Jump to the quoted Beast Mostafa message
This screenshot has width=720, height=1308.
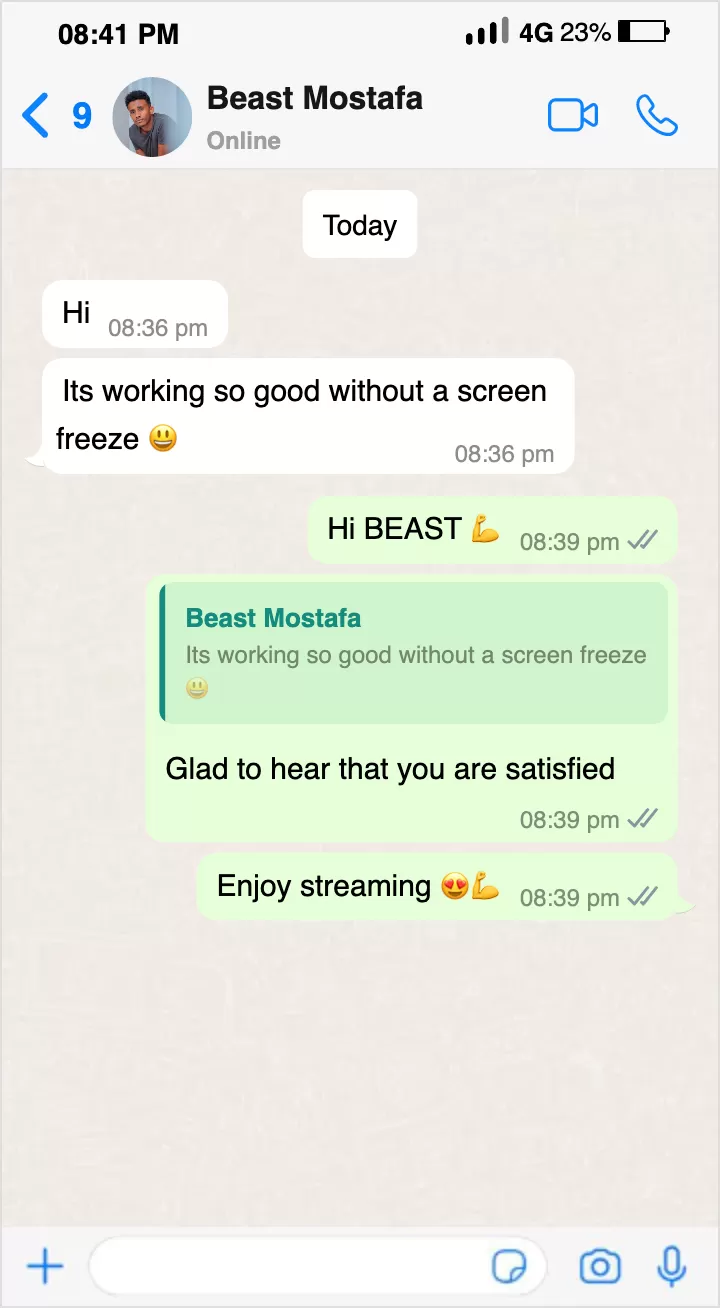tap(414, 652)
